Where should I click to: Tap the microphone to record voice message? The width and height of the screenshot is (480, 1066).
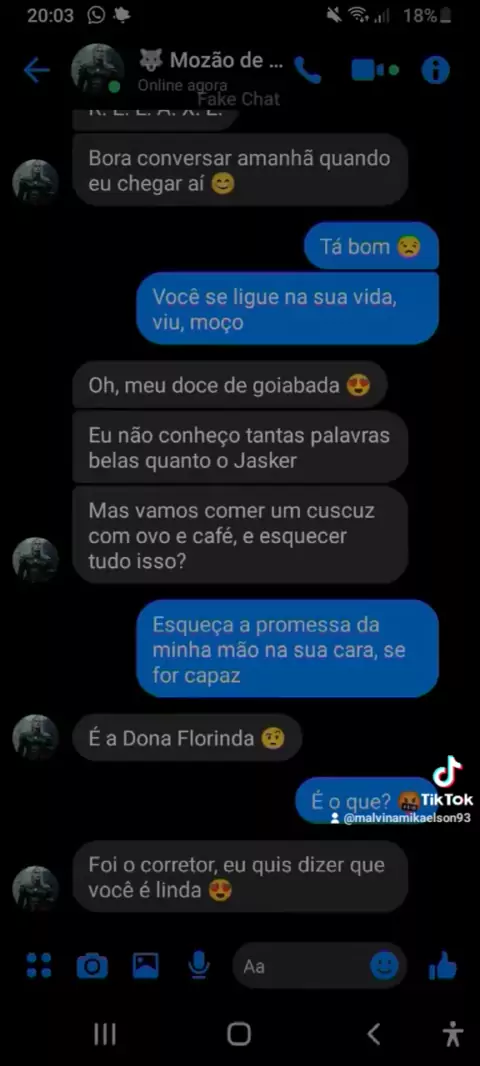point(198,965)
